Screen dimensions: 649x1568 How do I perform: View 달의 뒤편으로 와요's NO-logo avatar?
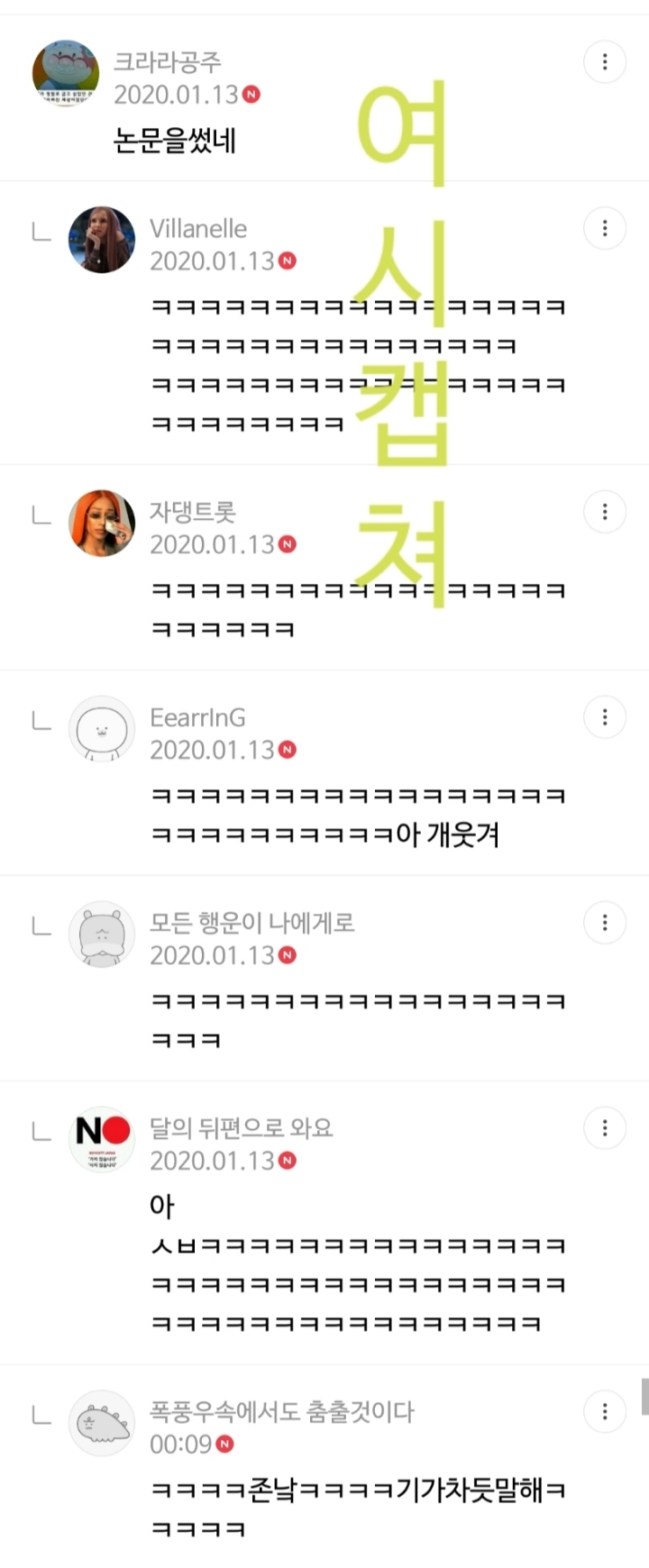(x=102, y=1139)
